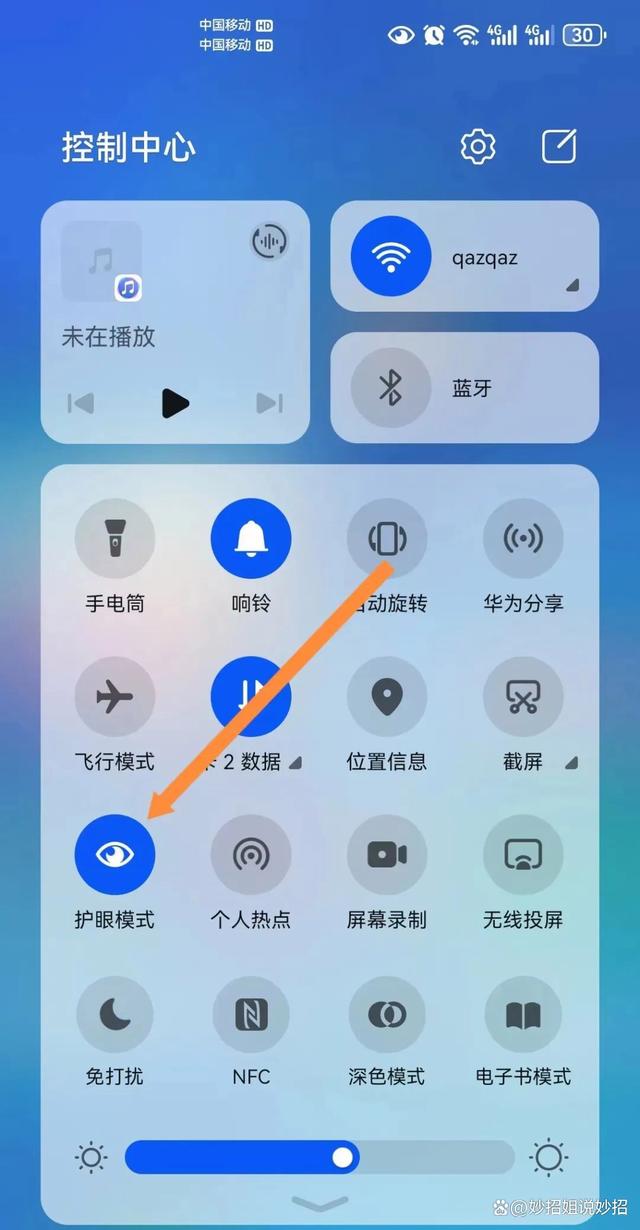Enable 深色模式 dark mode
This screenshot has width=640, height=1230.
pos(387,1015)
